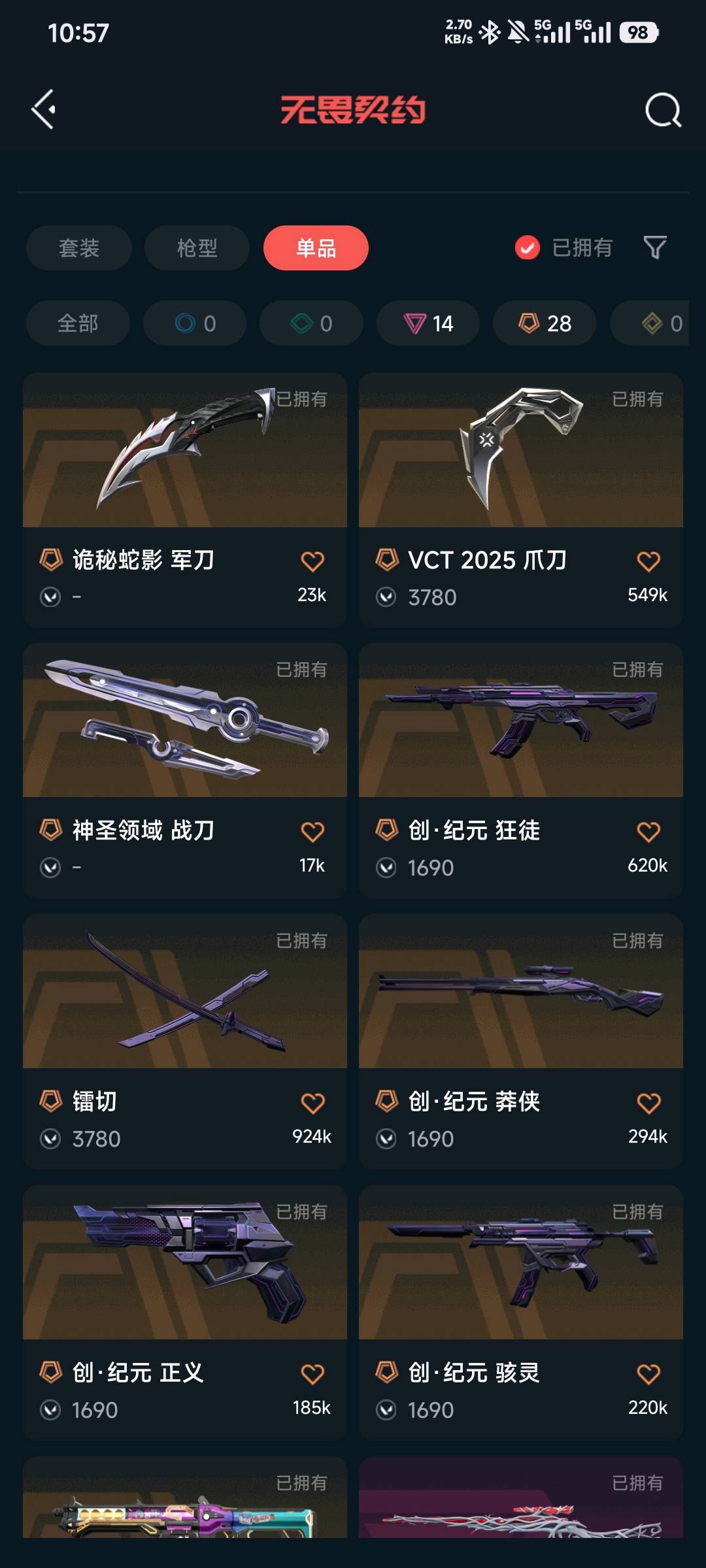
Task: Filter by the purple tier chip showing 14
Action: 428,323
